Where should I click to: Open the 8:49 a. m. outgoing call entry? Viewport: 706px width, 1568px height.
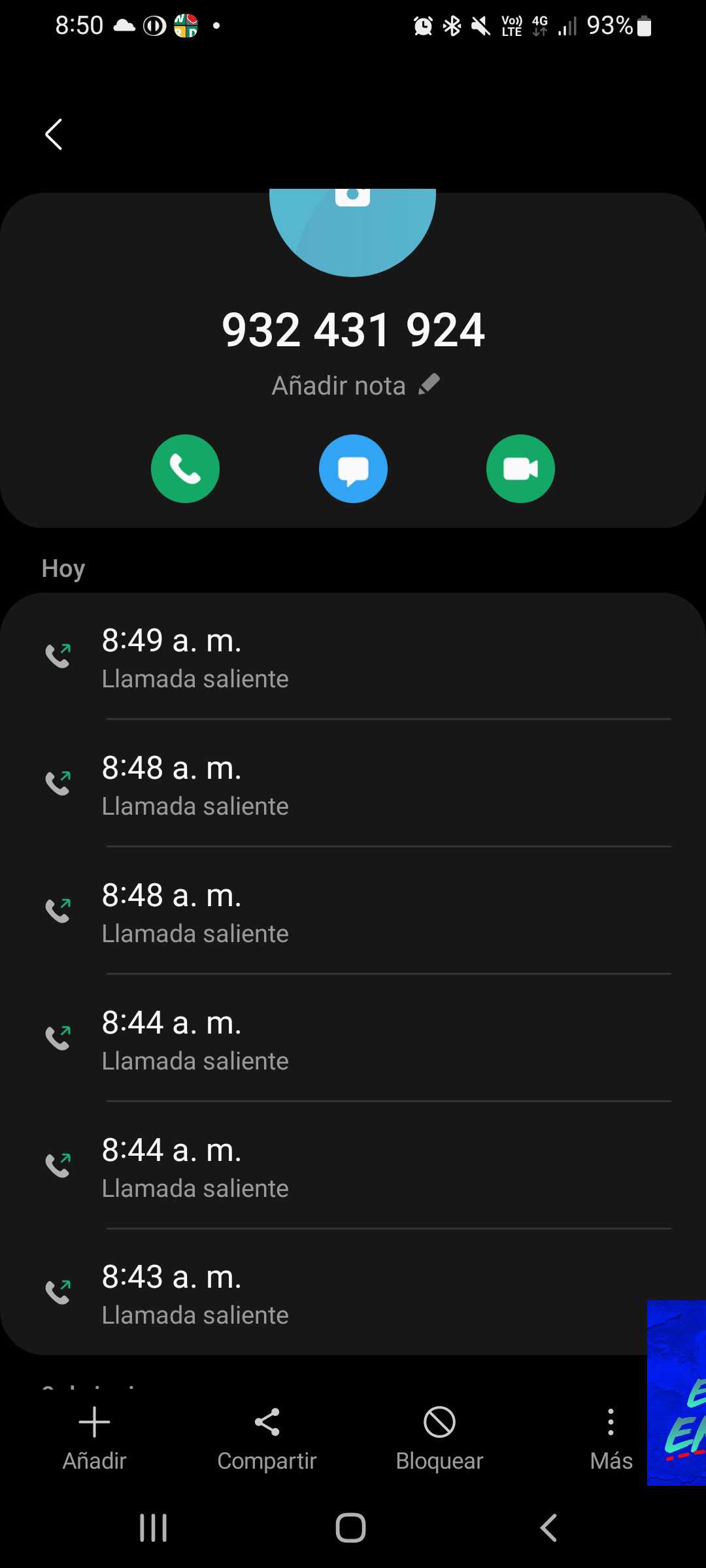pos(353,657)
